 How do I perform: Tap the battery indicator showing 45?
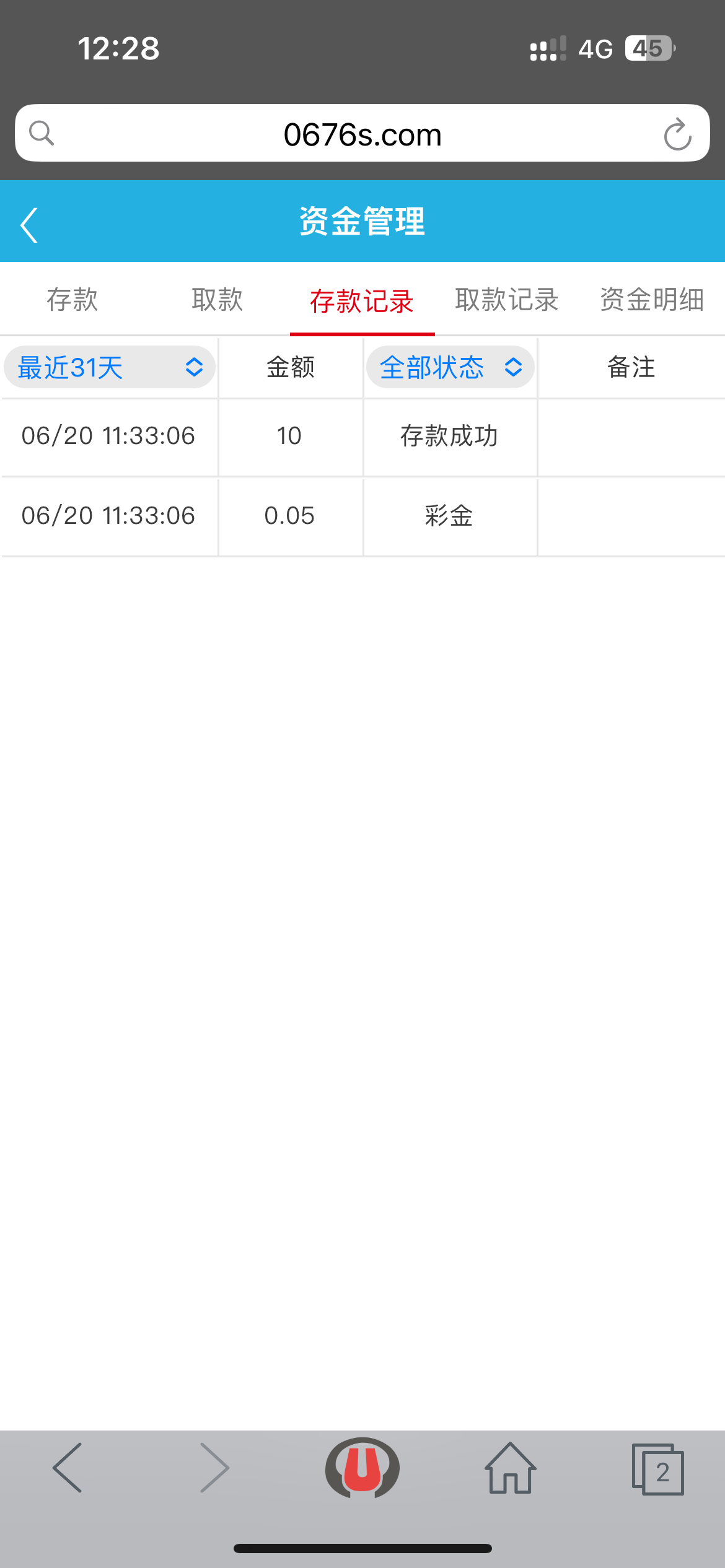click(x=649, y=48)
